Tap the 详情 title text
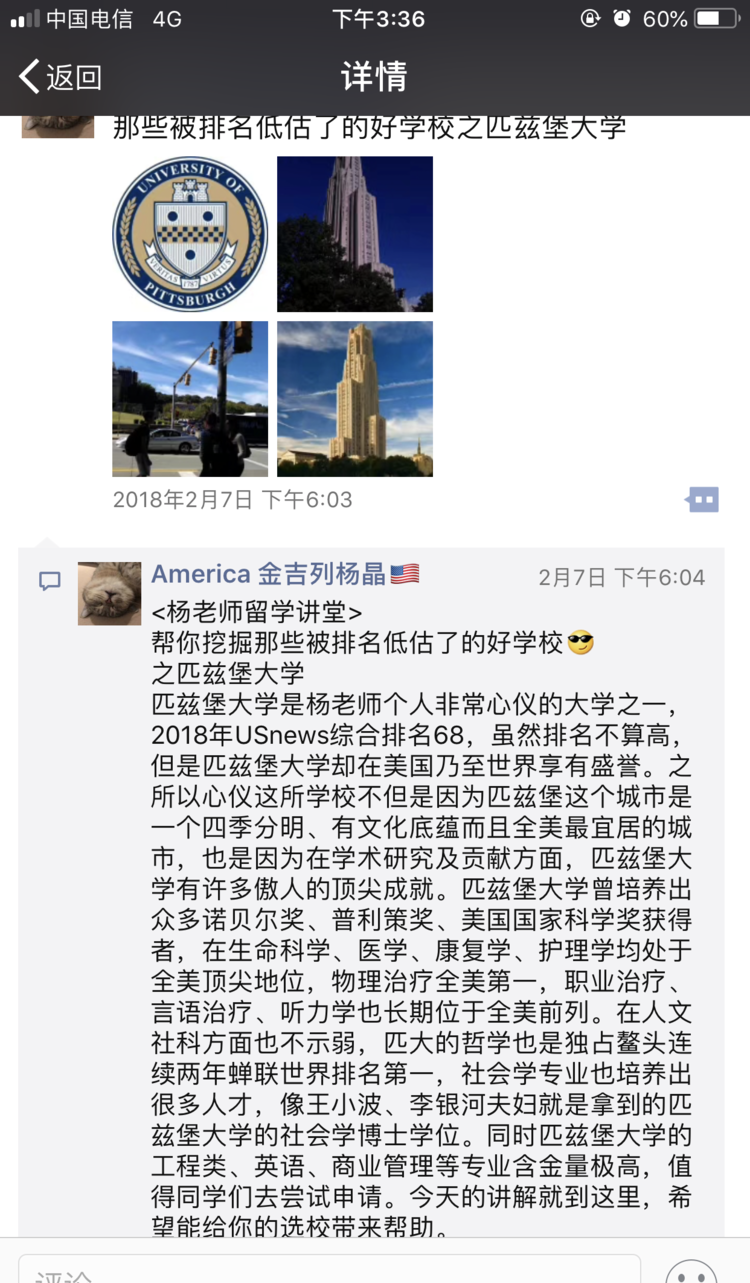This screenshot has height=1283, width=750. click(375, 76)
